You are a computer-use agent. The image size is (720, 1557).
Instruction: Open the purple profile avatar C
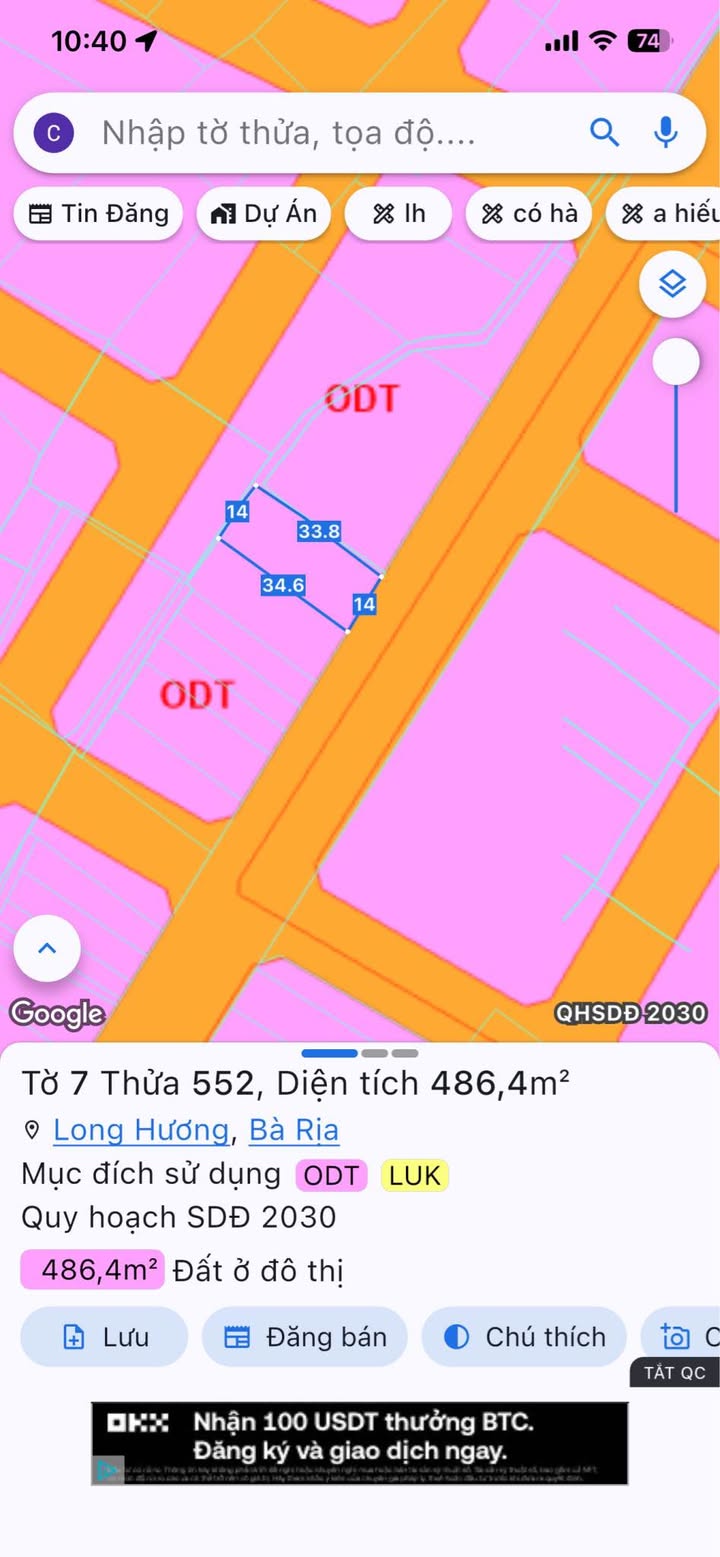click(x=54, y=133)
